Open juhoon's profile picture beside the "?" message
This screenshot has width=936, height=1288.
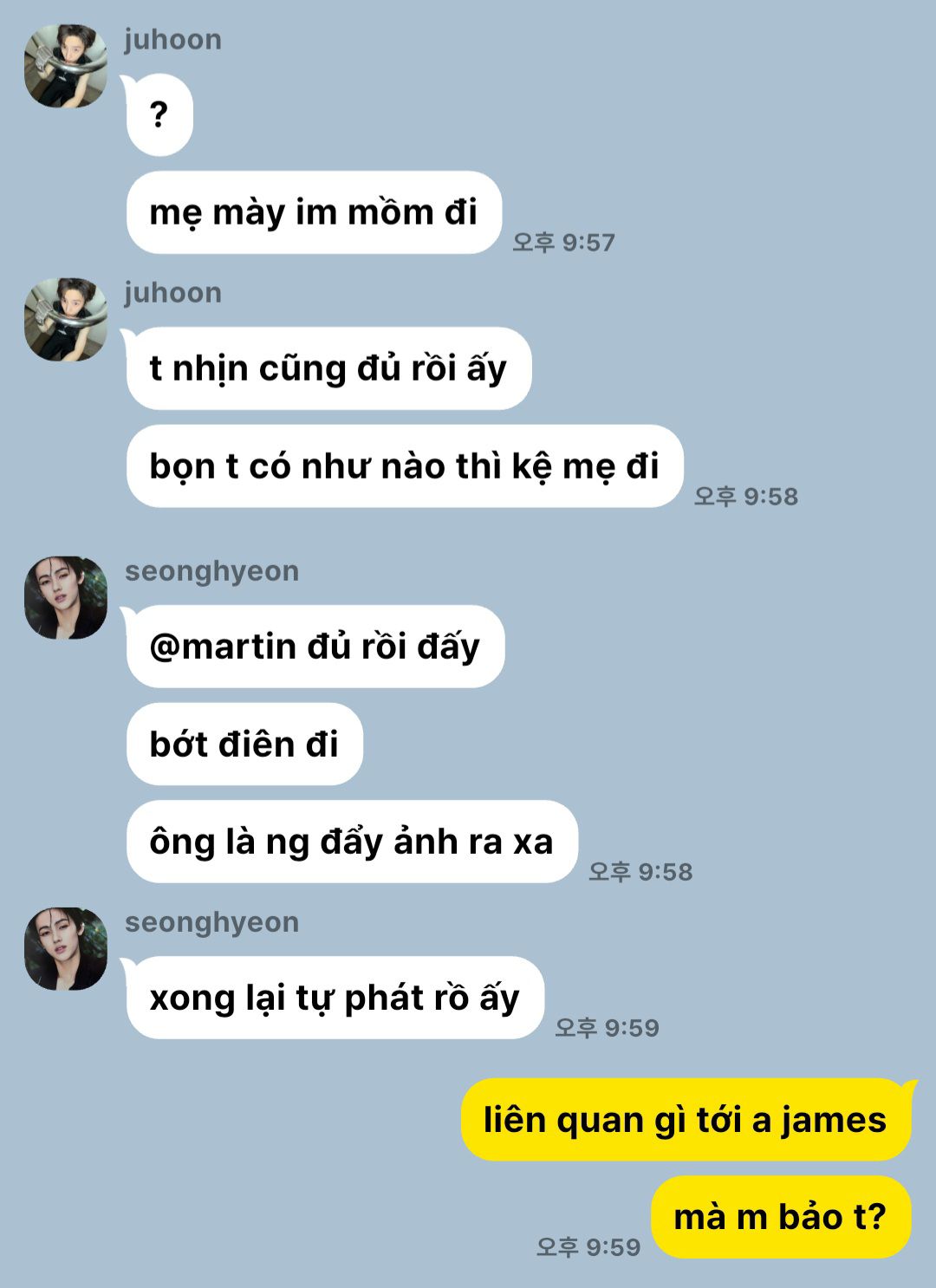66,66
